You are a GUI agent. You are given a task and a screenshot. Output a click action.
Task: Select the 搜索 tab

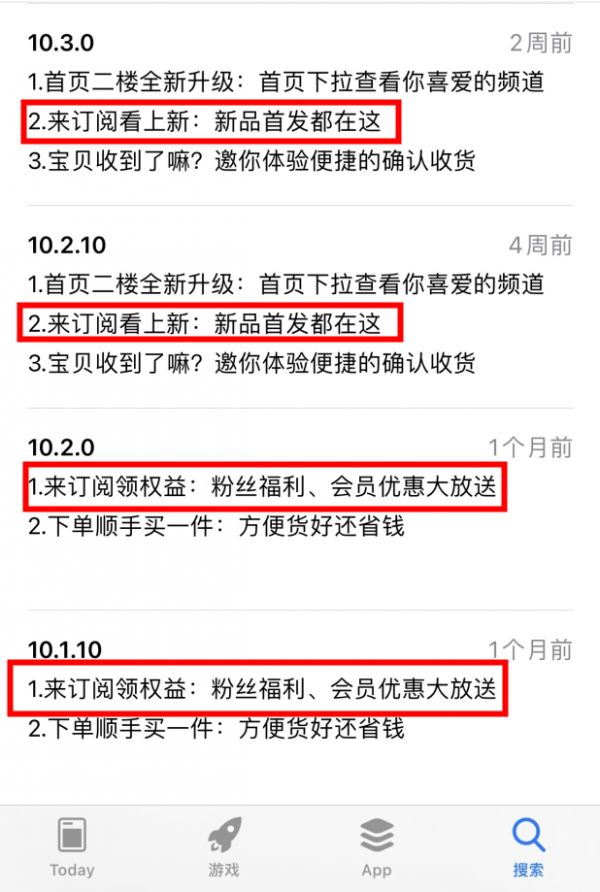tap(528, 846)
